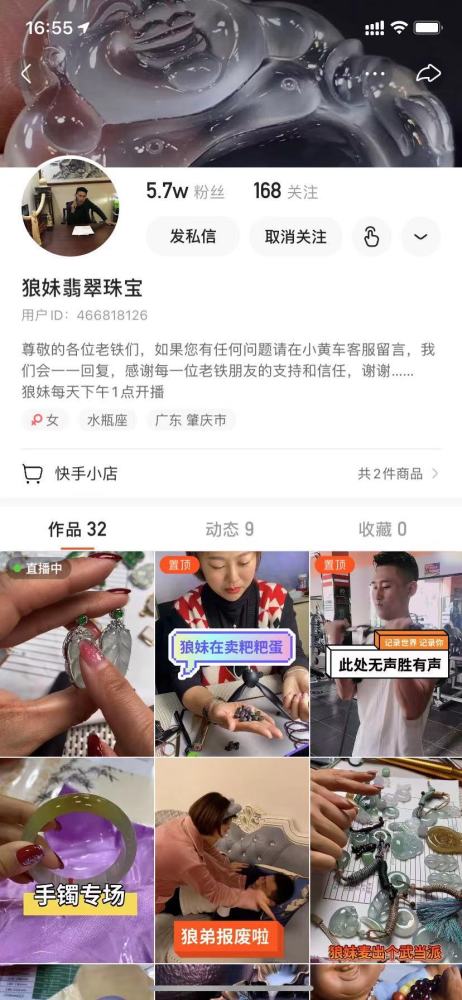Share this profile via the arrow icon
The height and width of the screenshot is (1000, 462).
428,73
